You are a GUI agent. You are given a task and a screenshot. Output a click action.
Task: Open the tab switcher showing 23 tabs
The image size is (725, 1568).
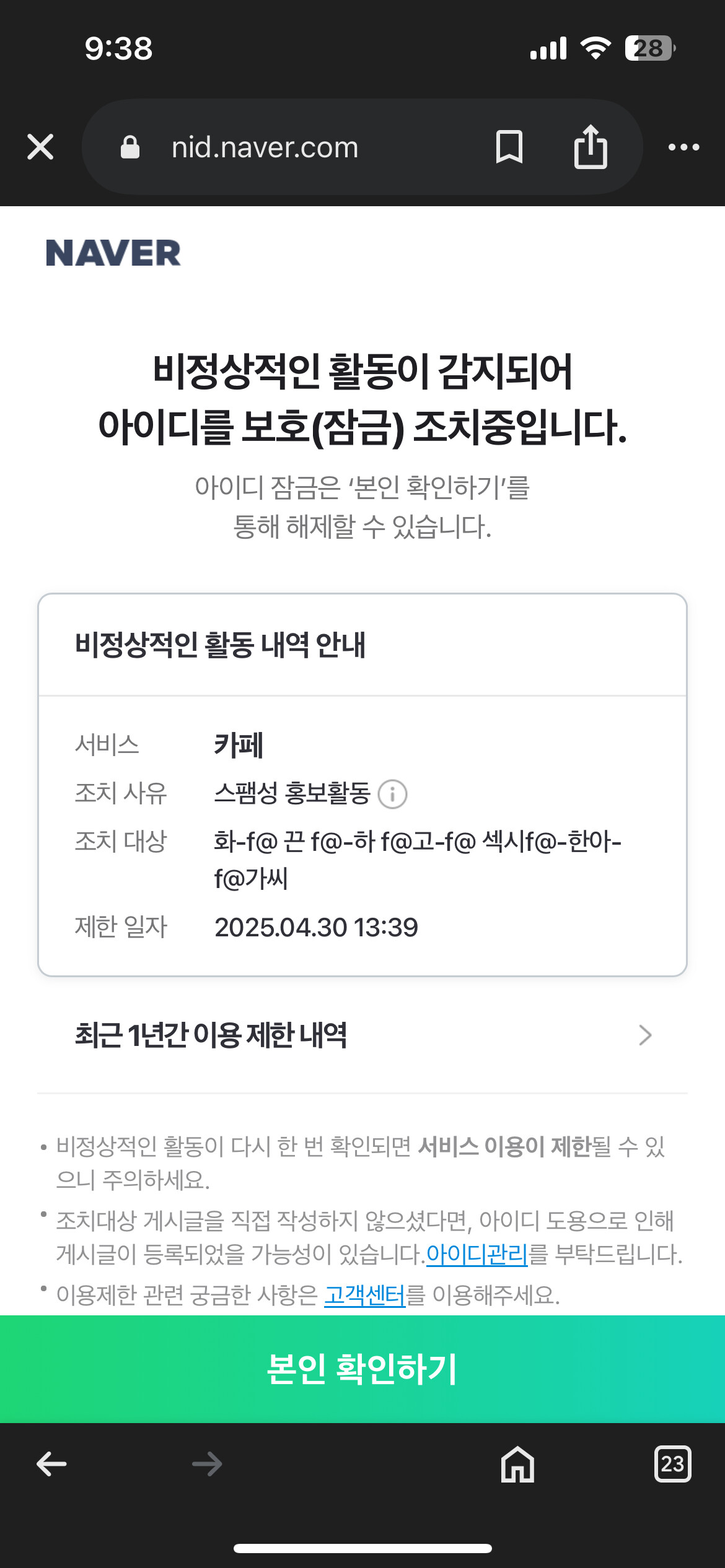point(672,1464)
